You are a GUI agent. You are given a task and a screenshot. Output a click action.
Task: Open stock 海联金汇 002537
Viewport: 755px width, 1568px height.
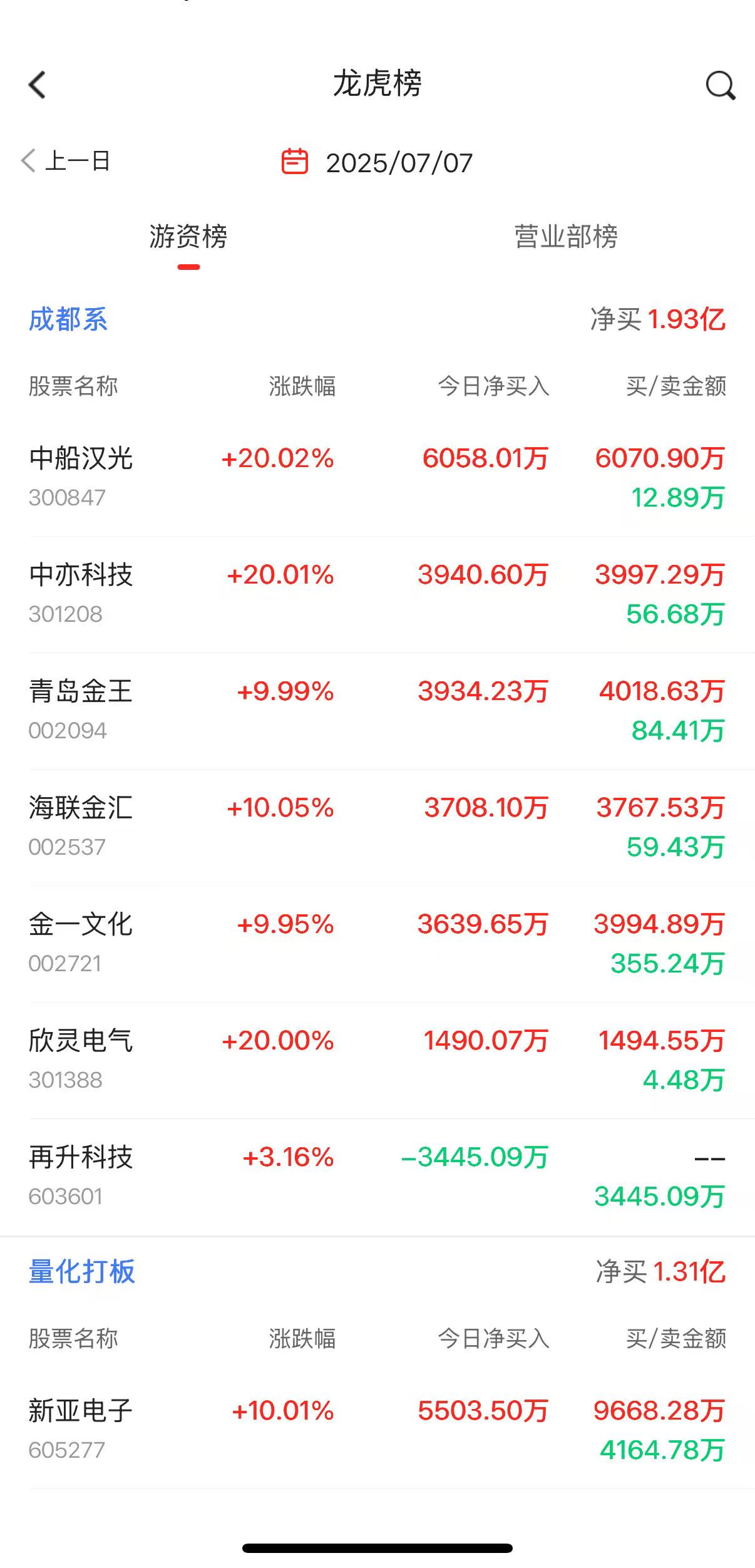pyautogui.click(x=377, y=827)
